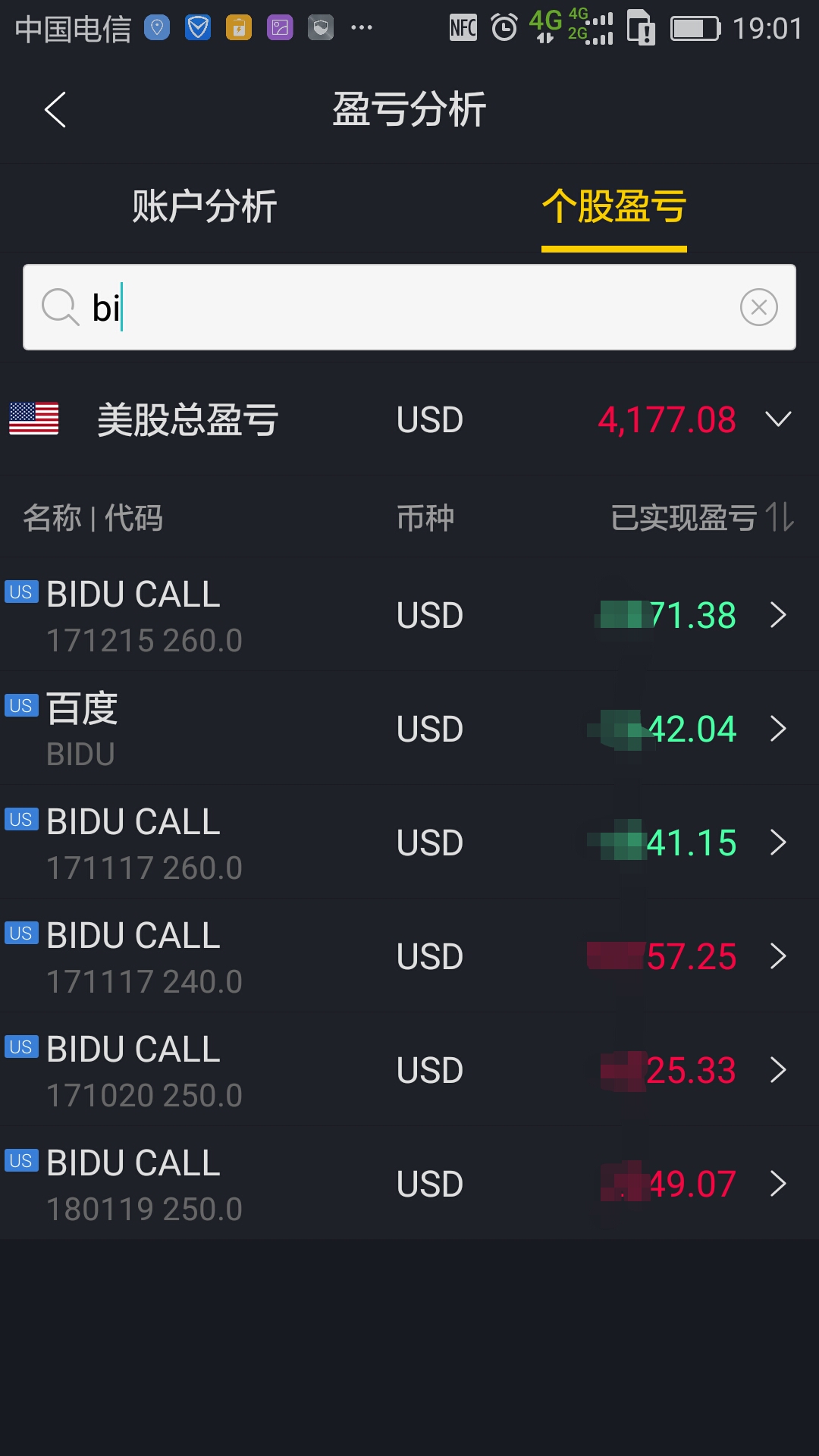
Task: Switch to the 账户分析 tab
Action: click(205, 206)
